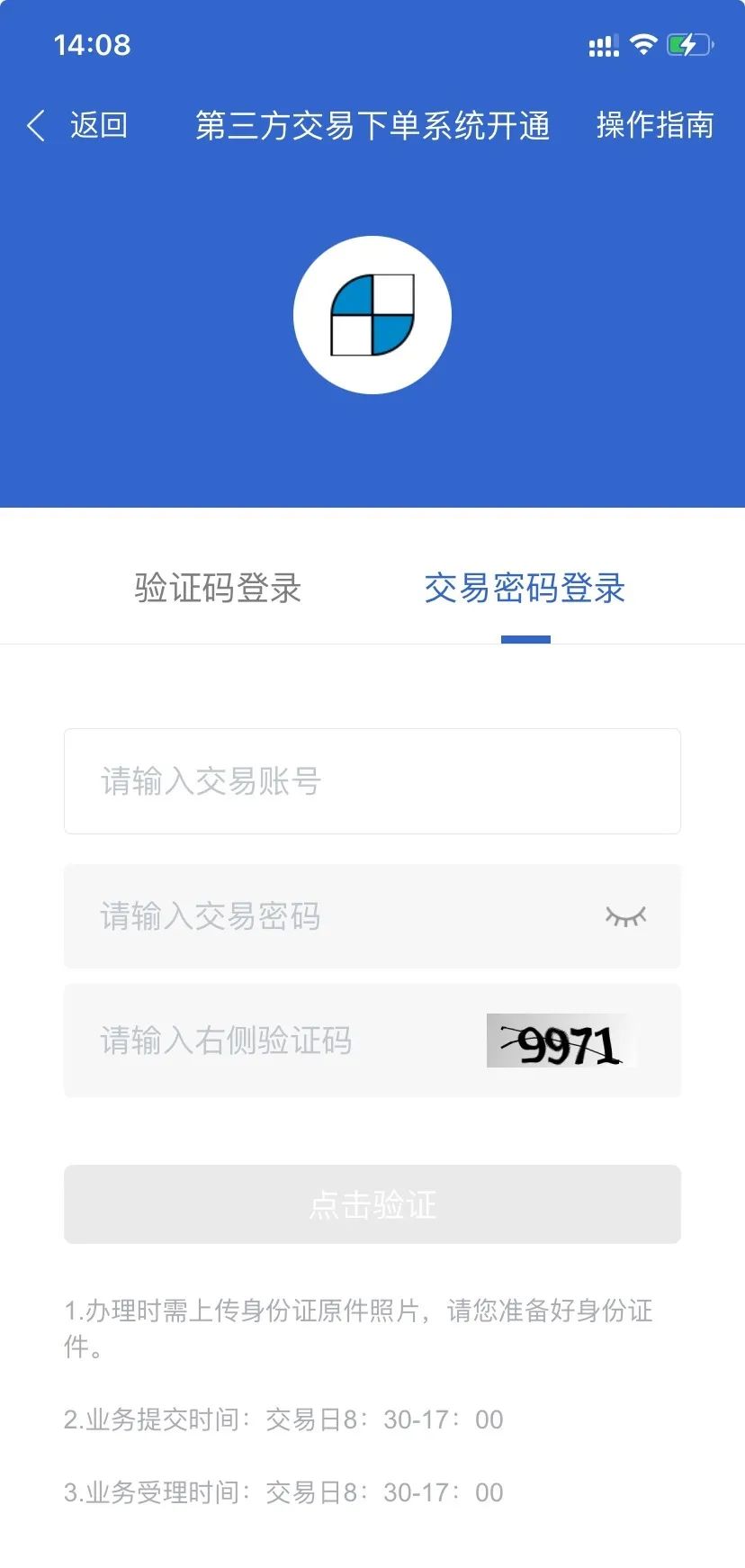Viewport: 745px width, 1568px height.
Task: Toggle password visibility eye icon
Action: tap(625, 916)
